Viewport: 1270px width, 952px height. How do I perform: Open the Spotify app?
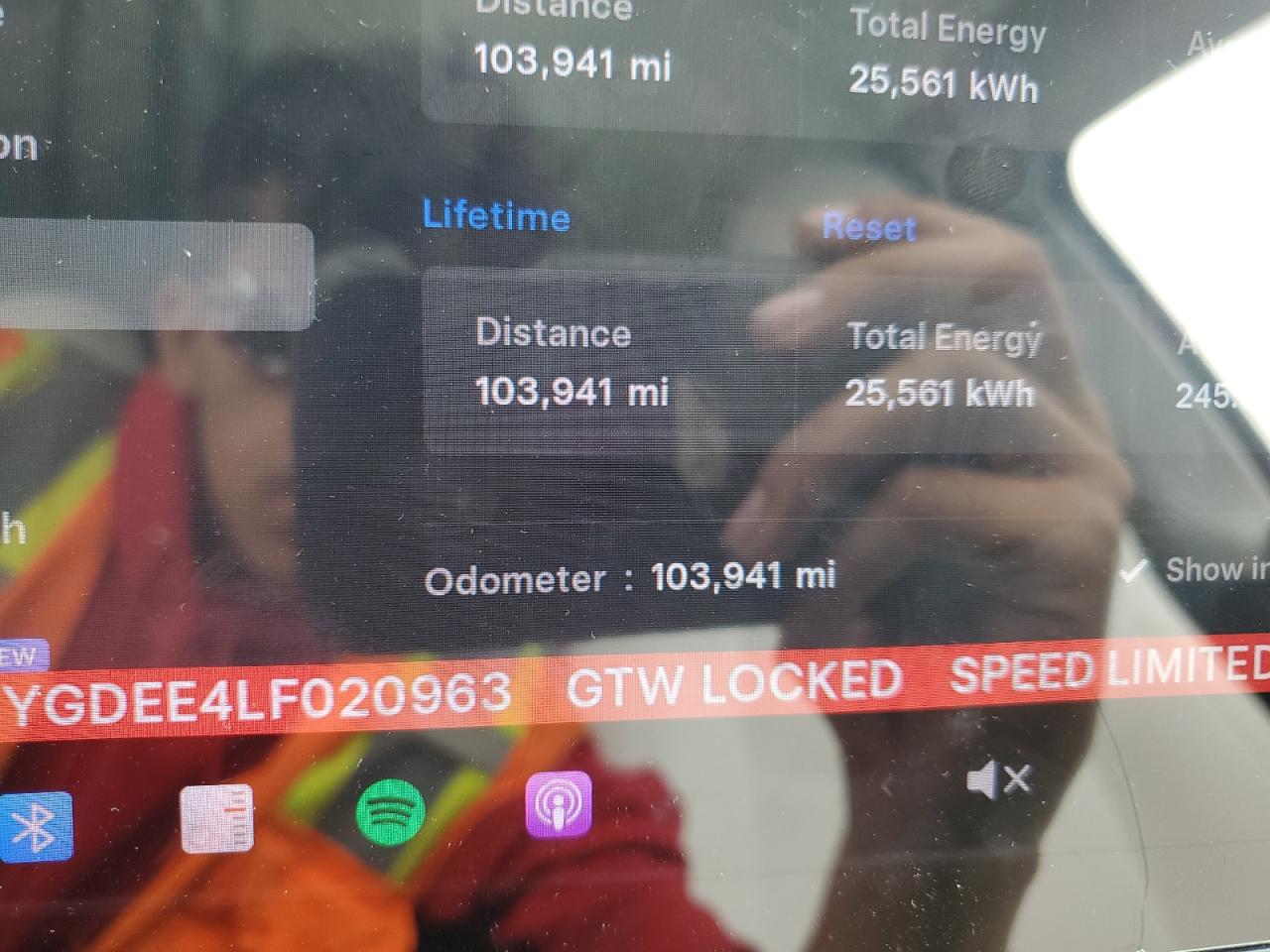391,812
